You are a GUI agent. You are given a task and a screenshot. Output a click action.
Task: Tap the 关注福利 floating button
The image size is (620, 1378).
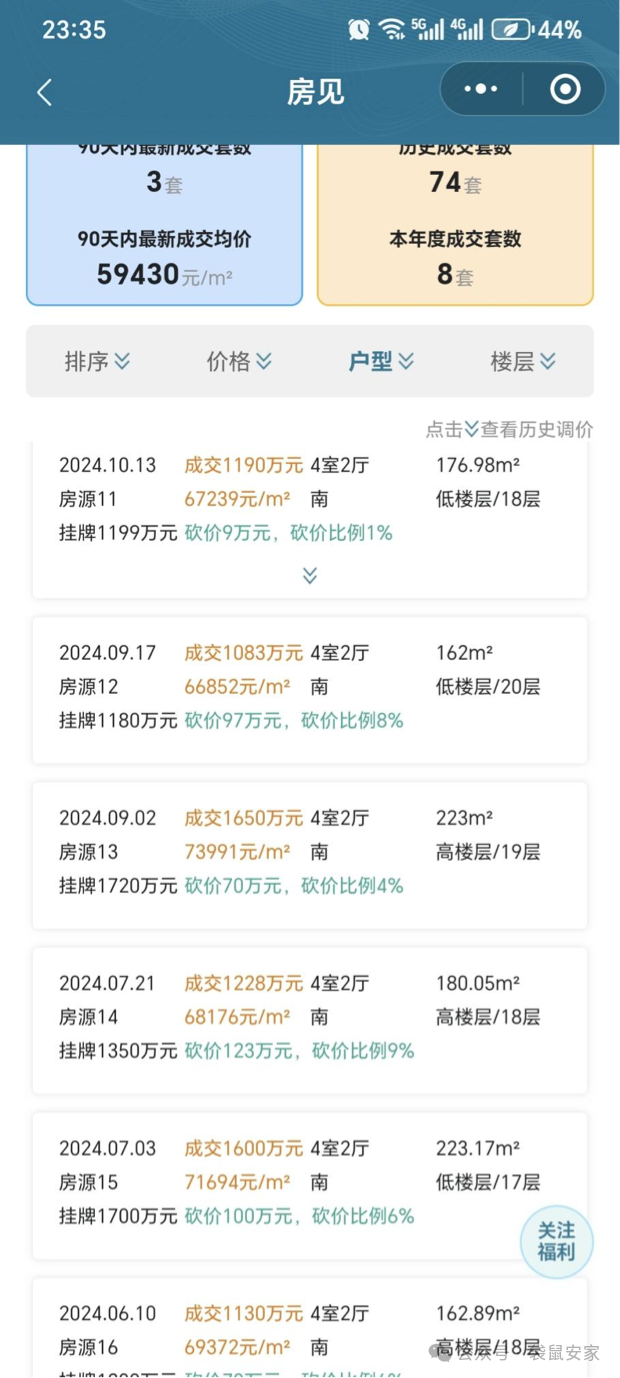(557, 1241)
